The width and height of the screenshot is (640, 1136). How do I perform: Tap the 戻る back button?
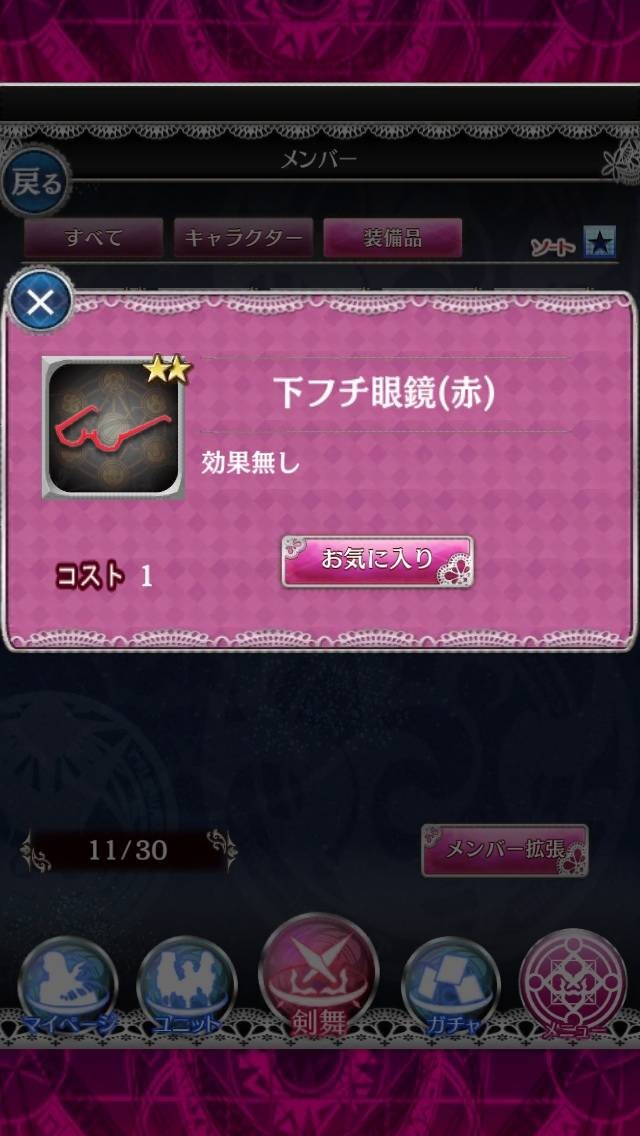36,183
